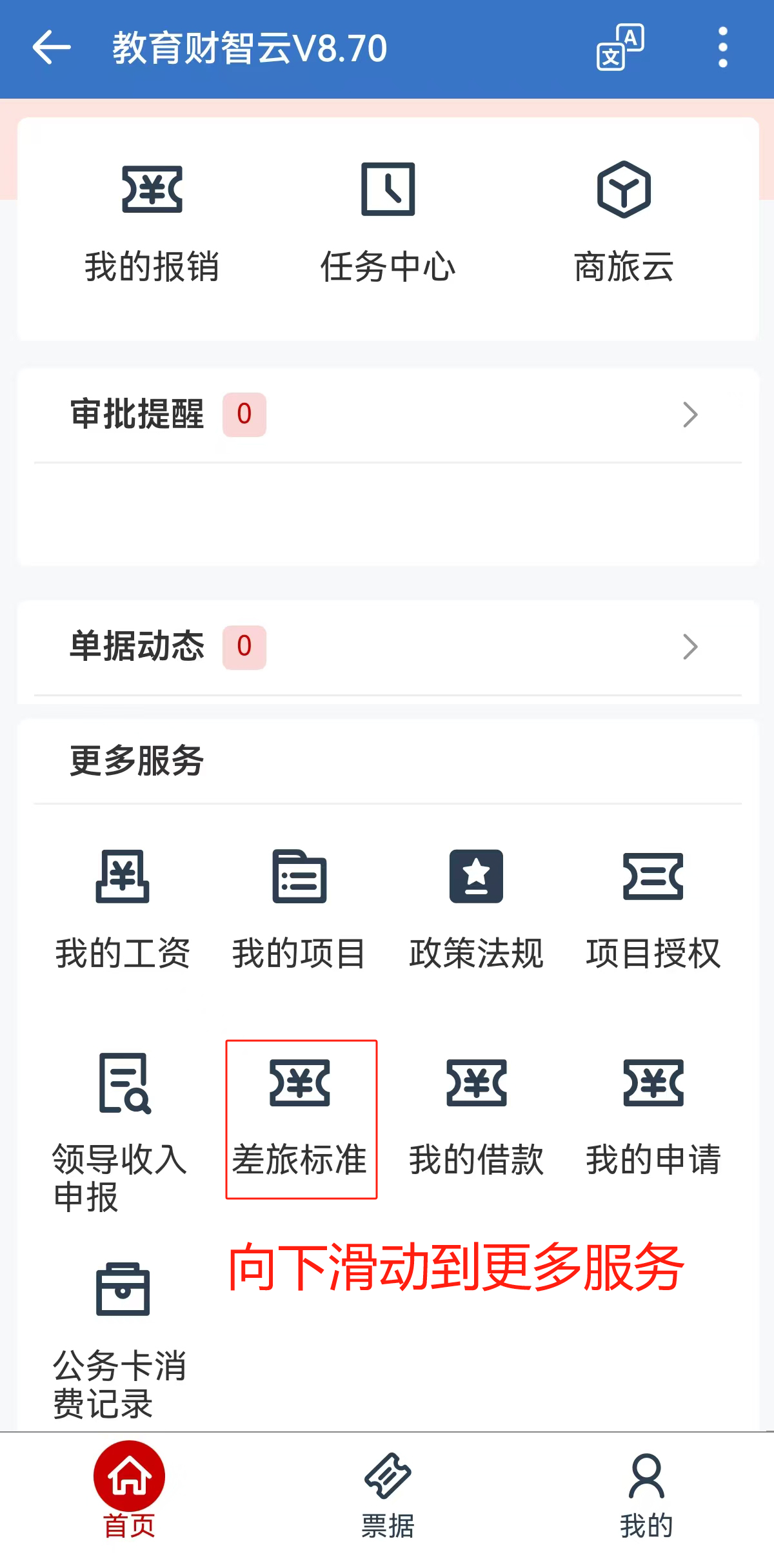Open 我的报销 (my reimbursements)
Viewport: 774px width, 1568px height.
(152, 222)
